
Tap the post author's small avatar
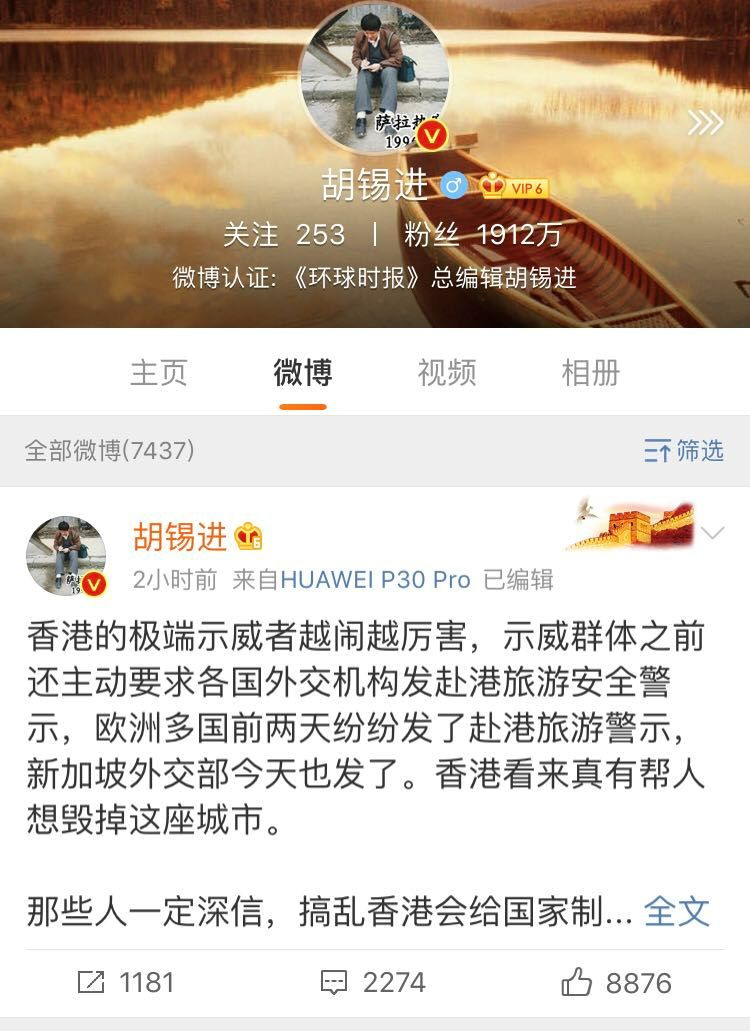(x=66, y=556)
